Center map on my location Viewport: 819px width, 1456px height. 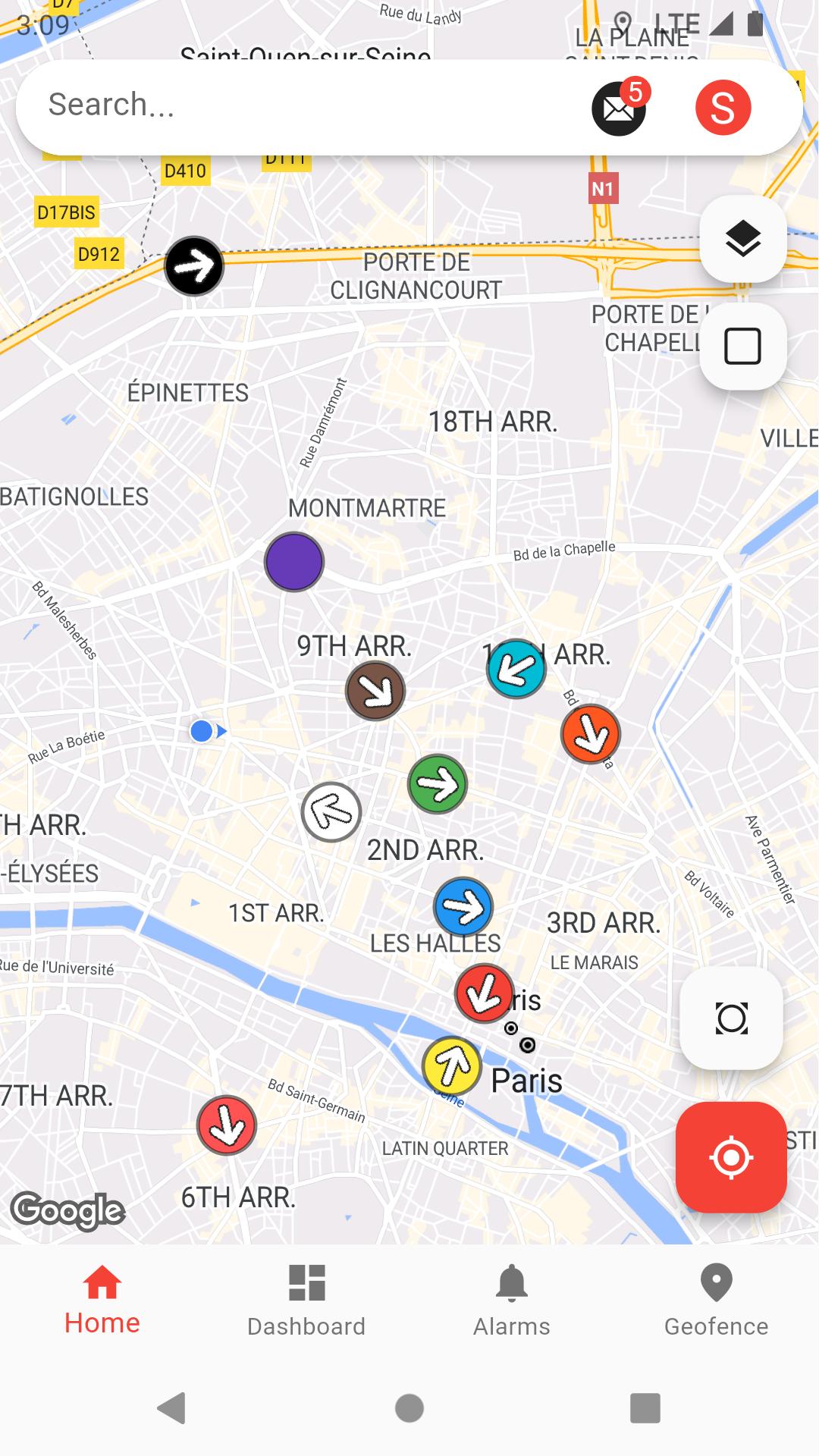click(x=731, y=1157)
